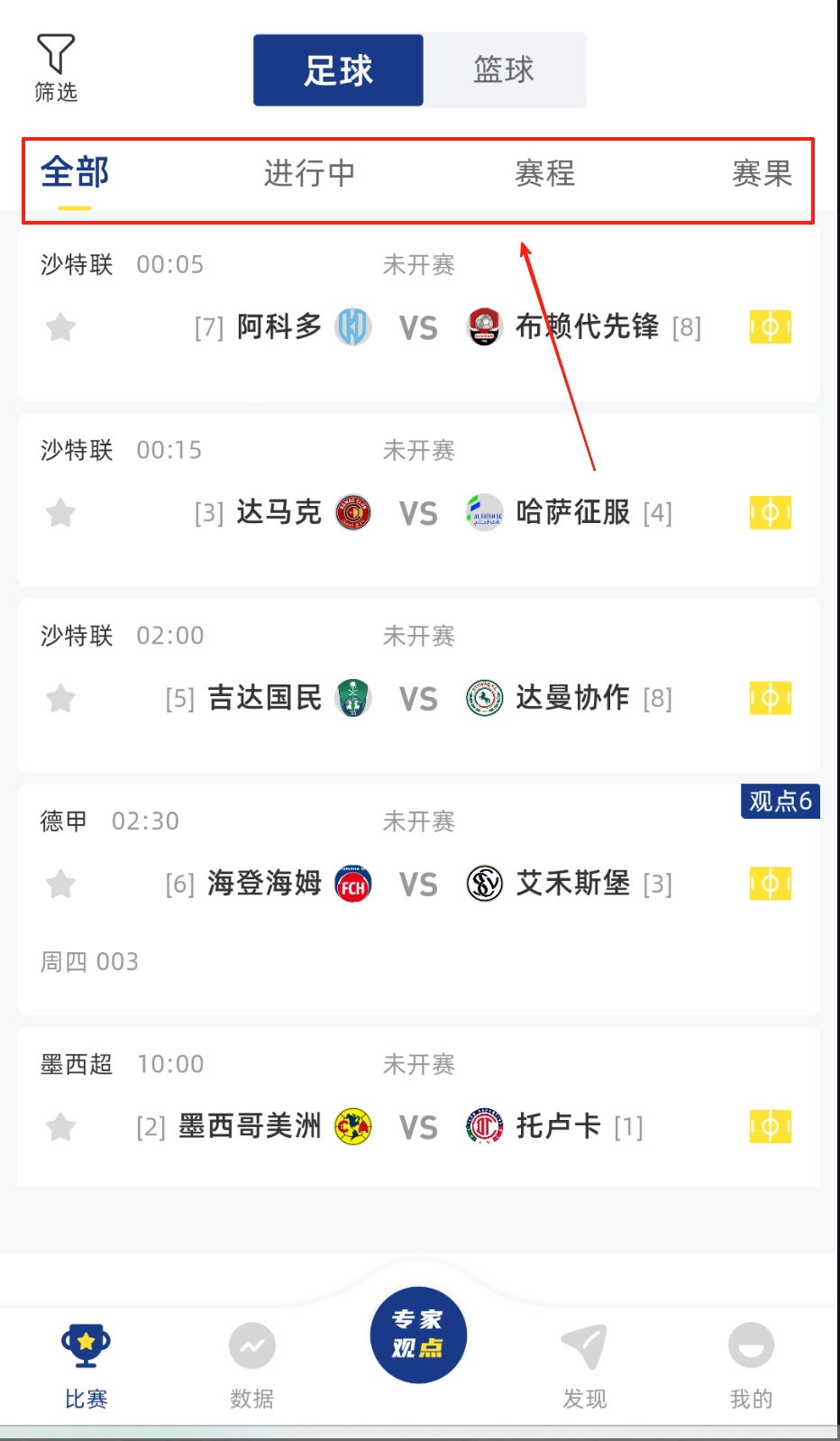Open the 墨西哥美洲 vs 托卢卡 match card
Image resolution: width=840 pixels, height=1441 pixels.
[x=418, y=1107]
